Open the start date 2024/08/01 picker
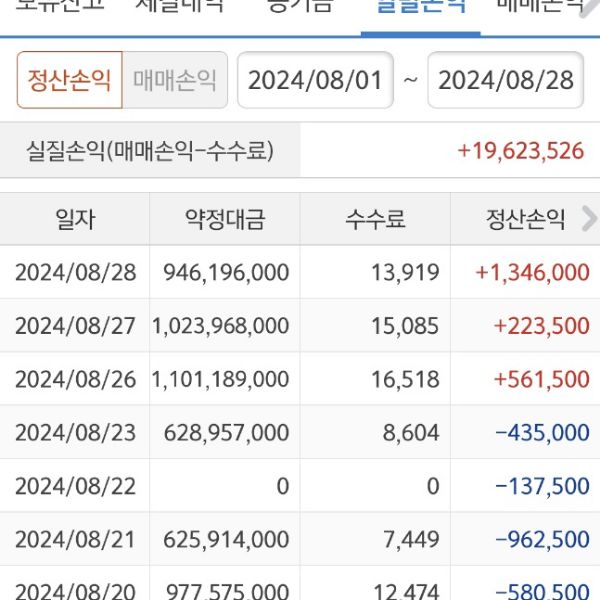This screenshot has height=600, width=600. click(315, 80)
